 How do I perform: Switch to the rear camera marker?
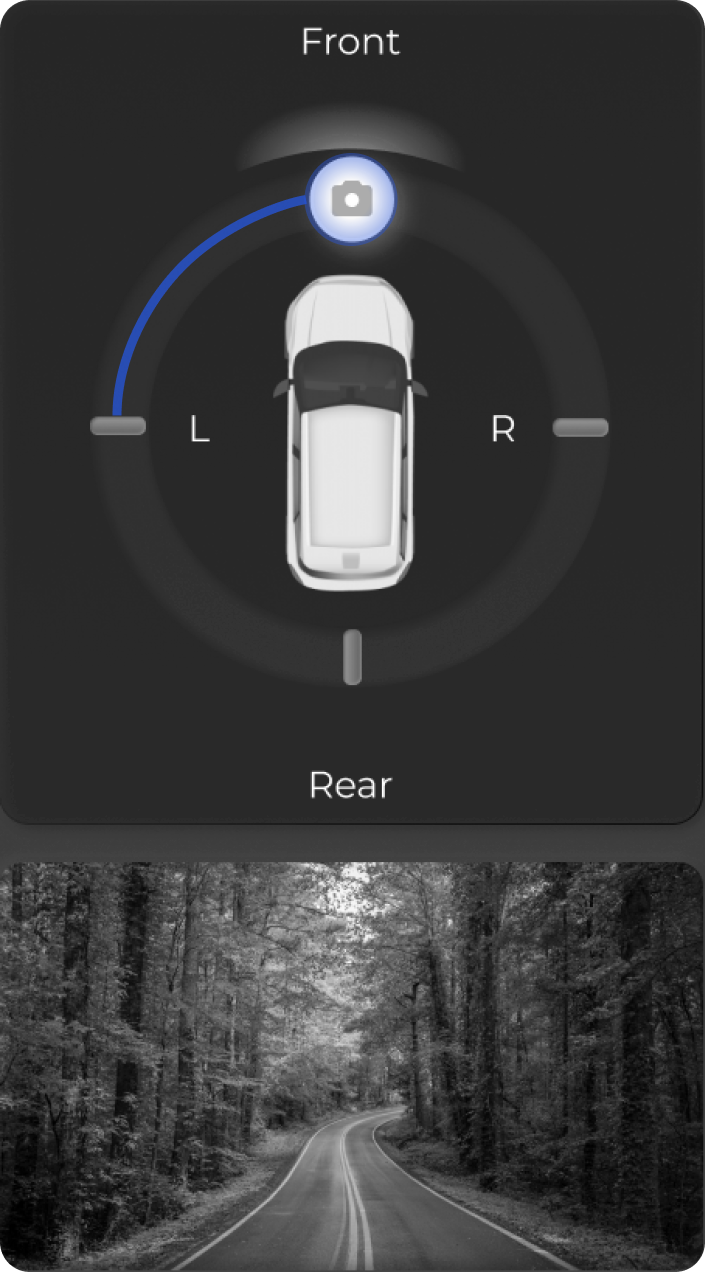click(x=352, y=657)
